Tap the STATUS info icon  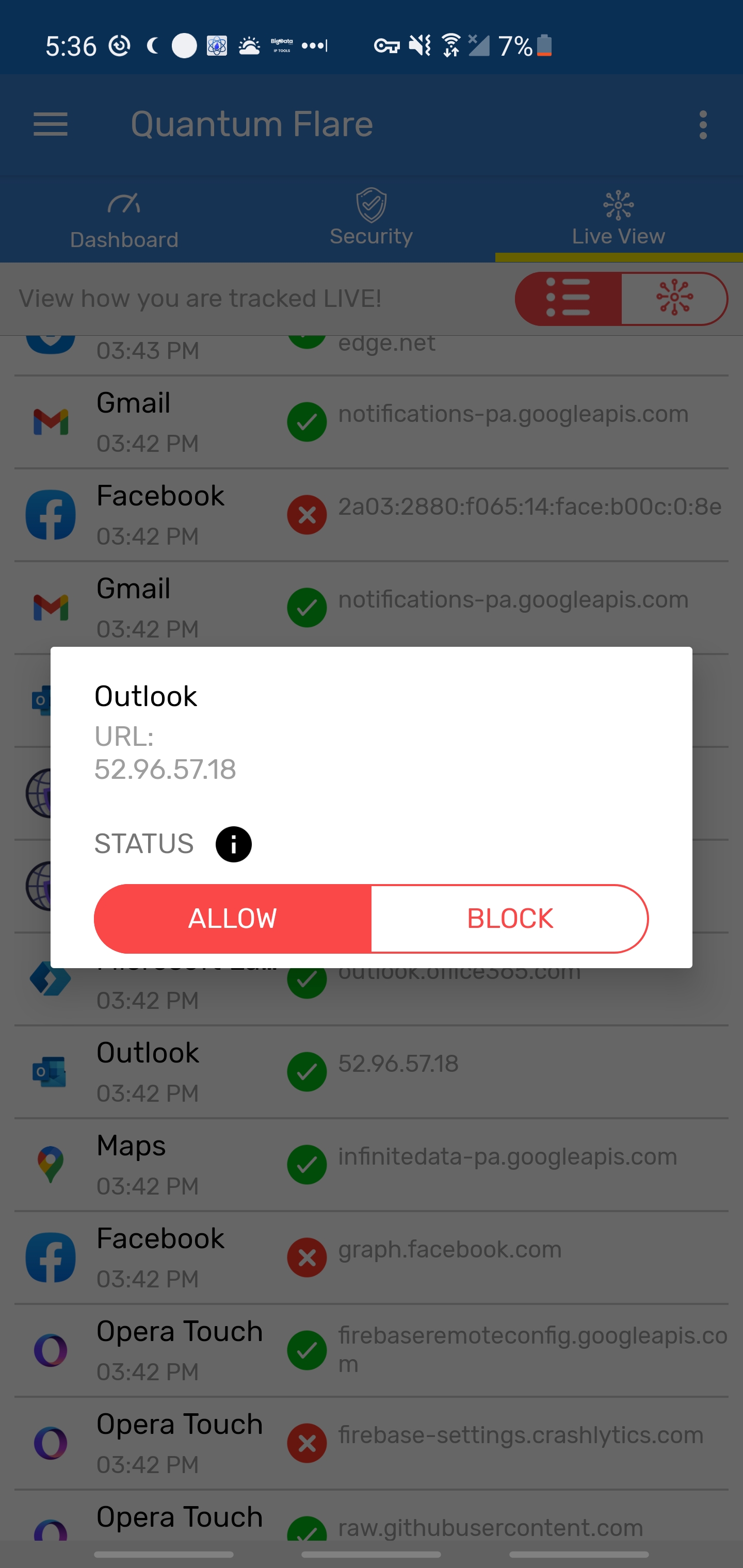[x=233, y=844]
